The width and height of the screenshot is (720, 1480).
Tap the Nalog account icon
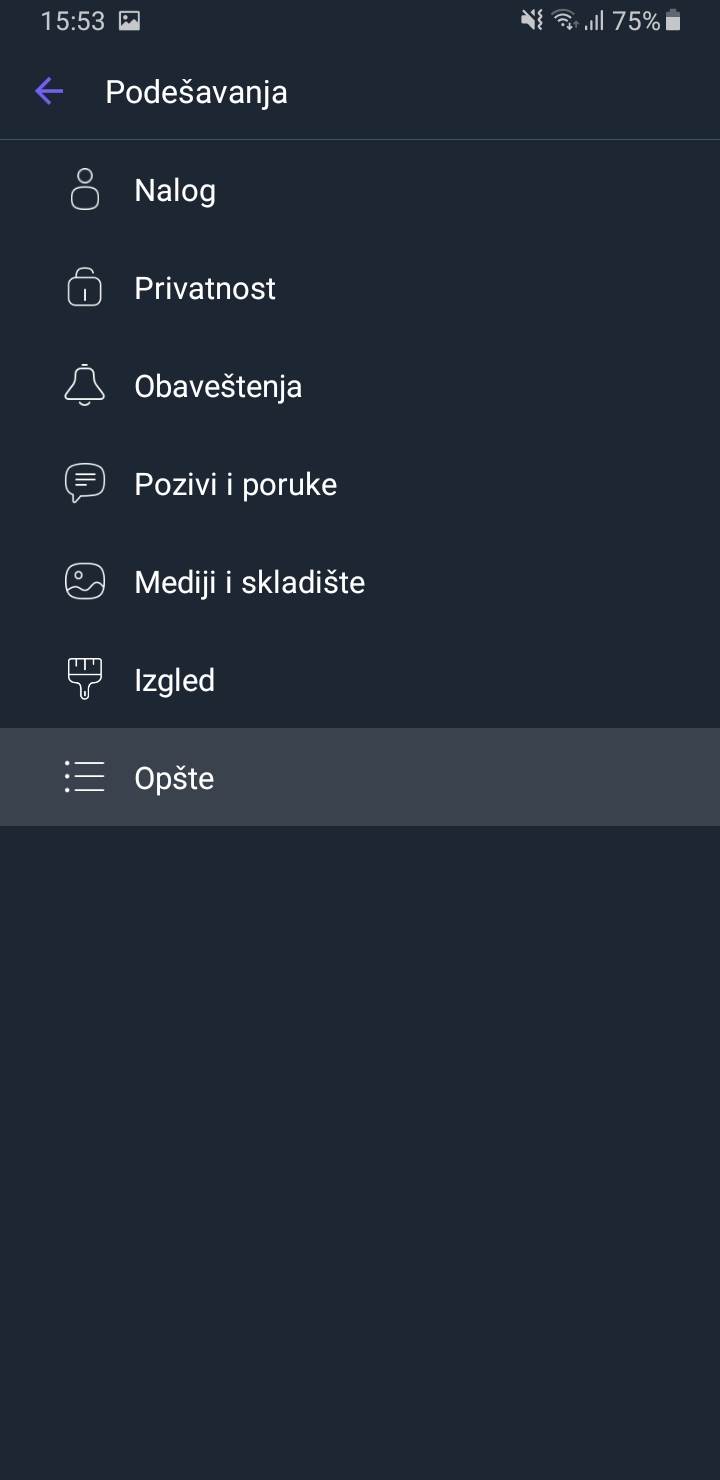tap(85, 189)
